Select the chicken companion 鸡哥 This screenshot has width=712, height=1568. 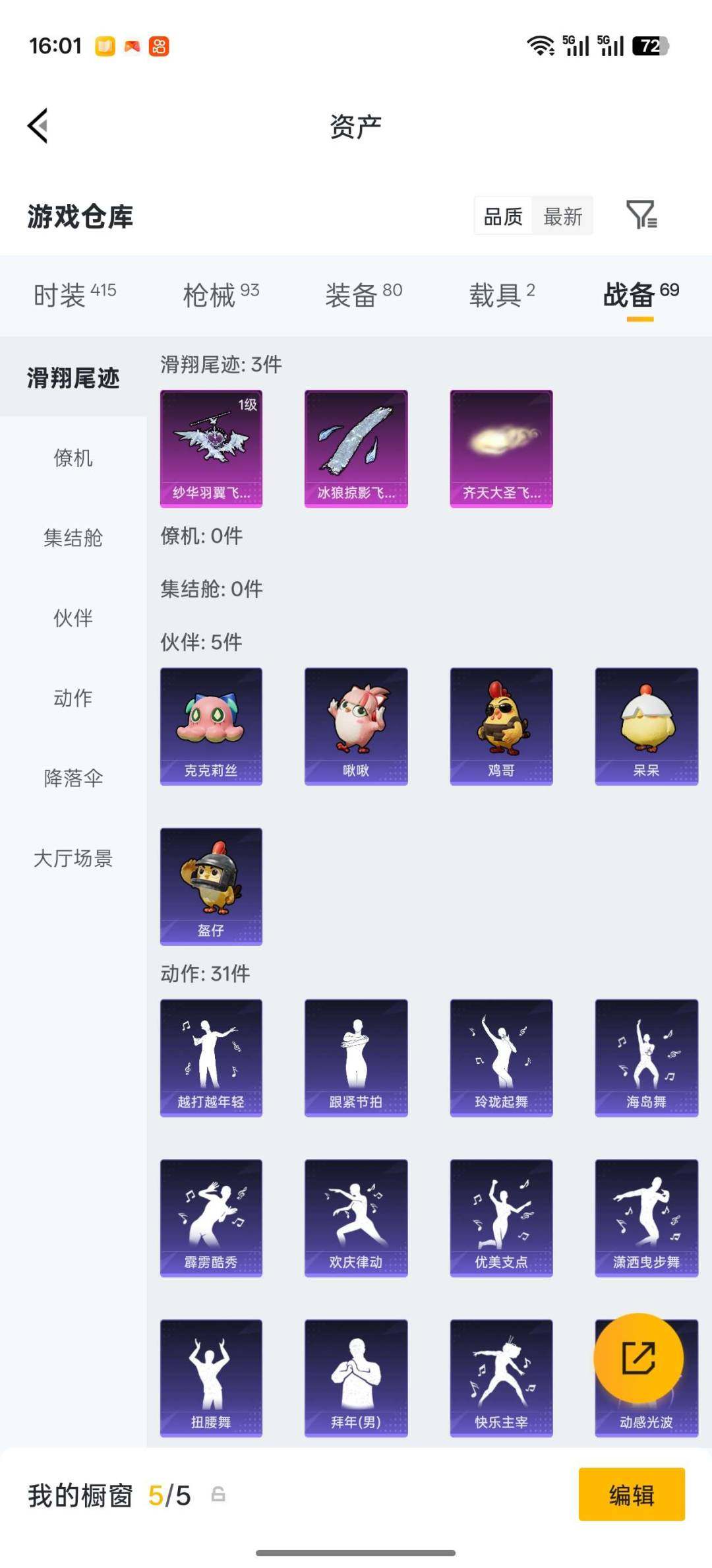pos(501,724)
